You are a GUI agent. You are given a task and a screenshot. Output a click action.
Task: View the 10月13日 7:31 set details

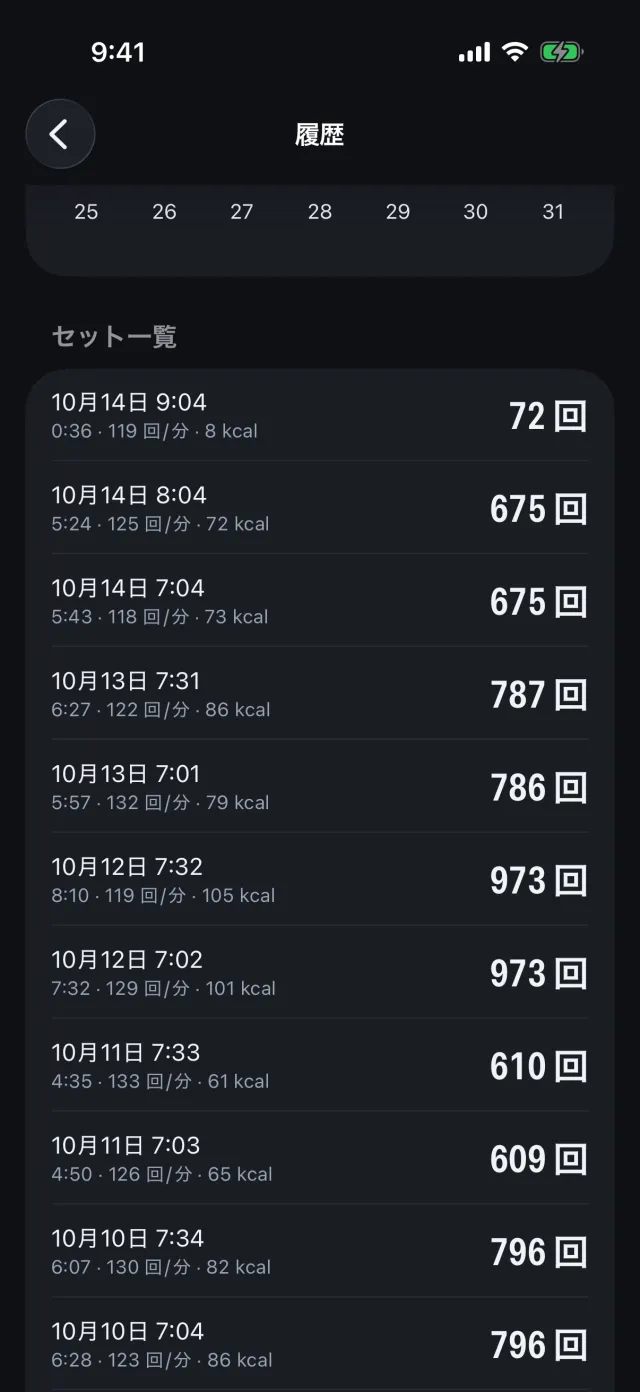pos(320,694)
